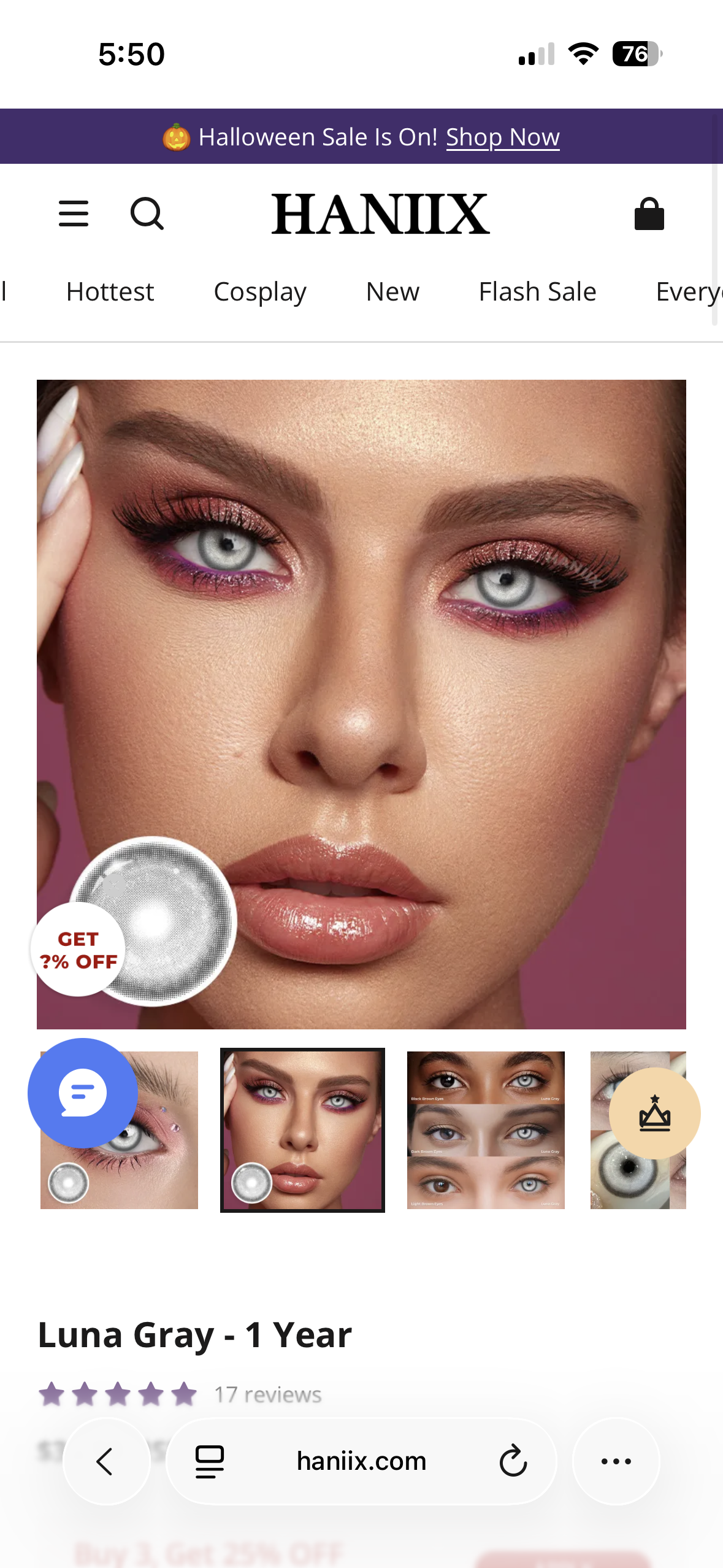Open the shopping bag
The height and width of the screenshot is (1568, 723).
click(x=649, y=213)
